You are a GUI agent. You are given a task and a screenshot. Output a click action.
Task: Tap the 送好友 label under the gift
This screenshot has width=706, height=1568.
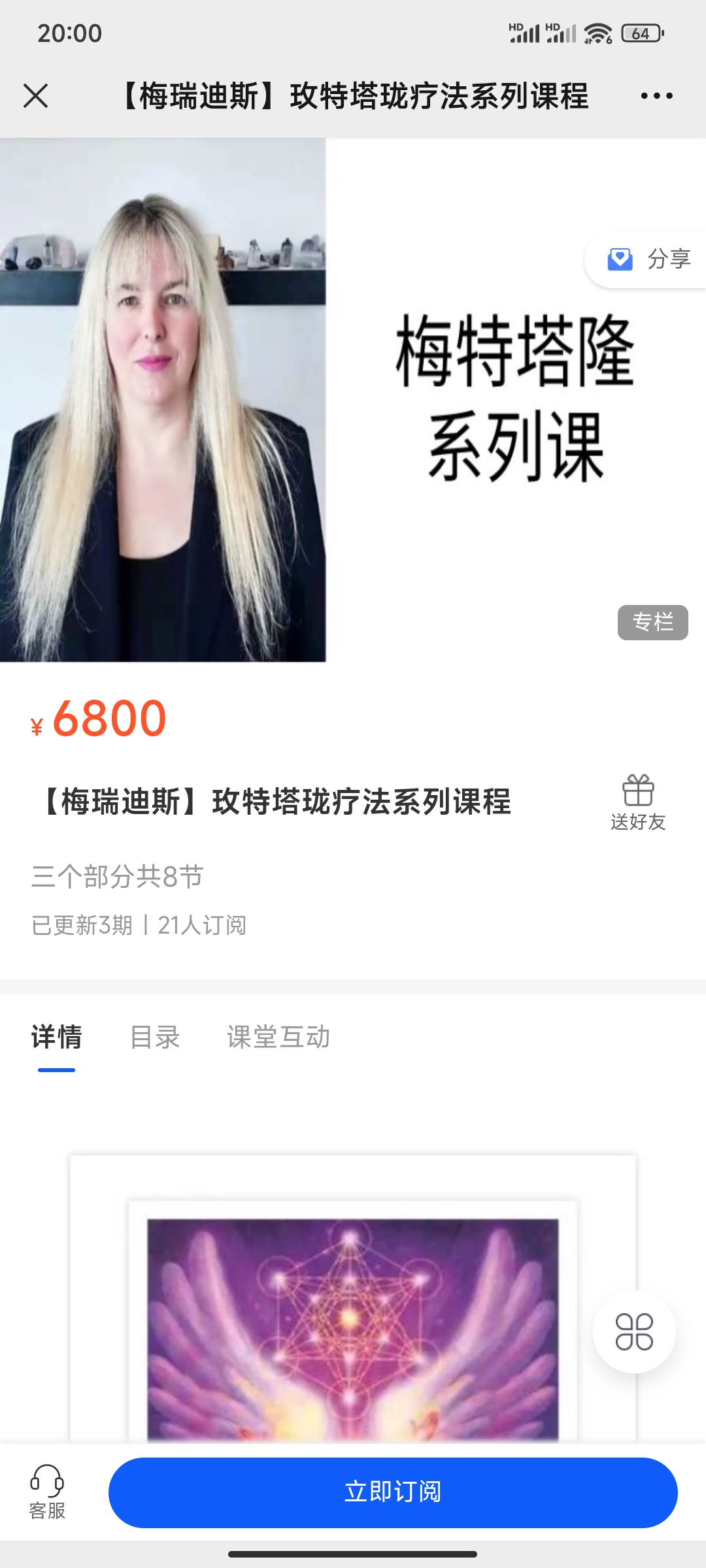(637, 823)
